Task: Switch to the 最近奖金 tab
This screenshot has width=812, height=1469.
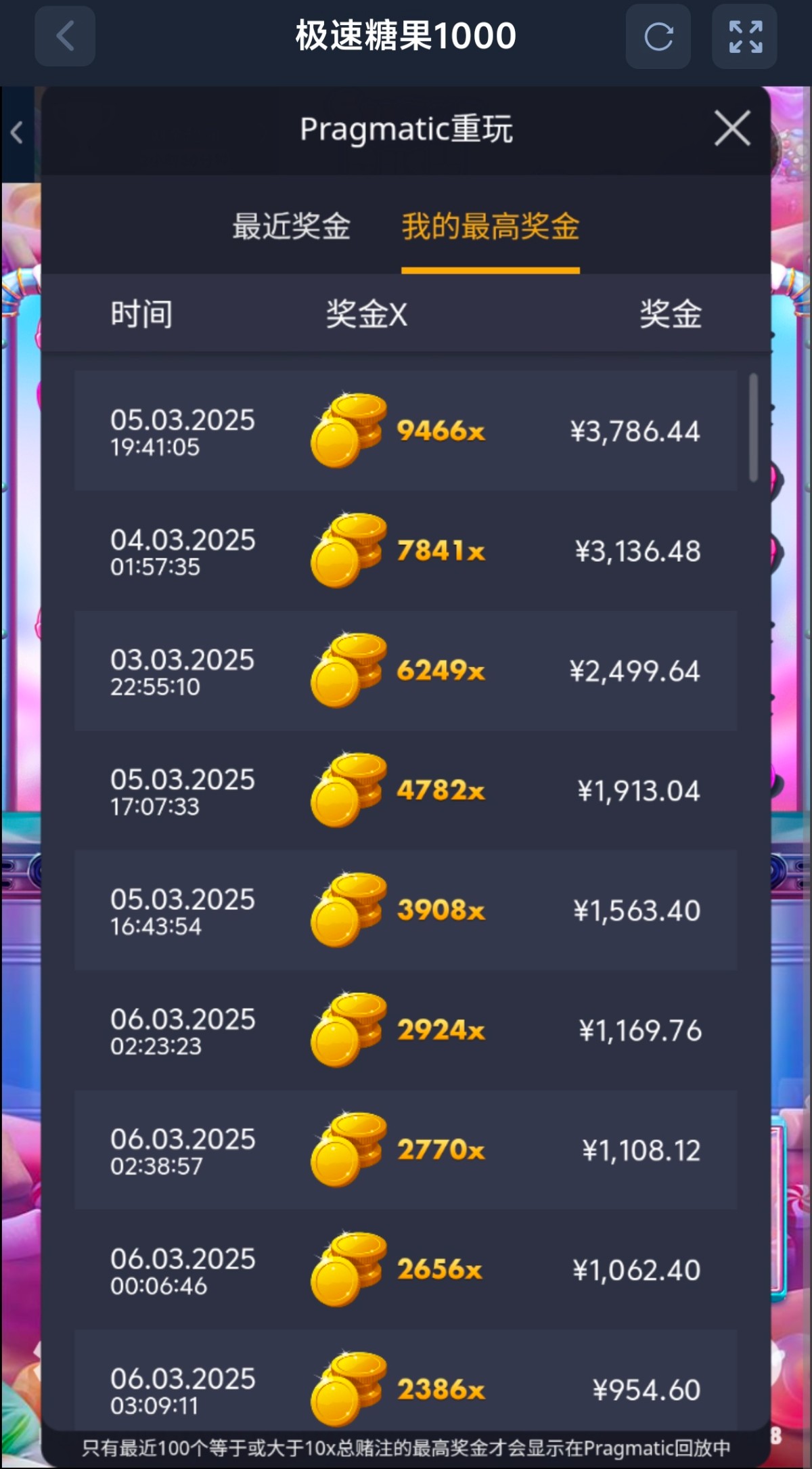Action: 291,227
